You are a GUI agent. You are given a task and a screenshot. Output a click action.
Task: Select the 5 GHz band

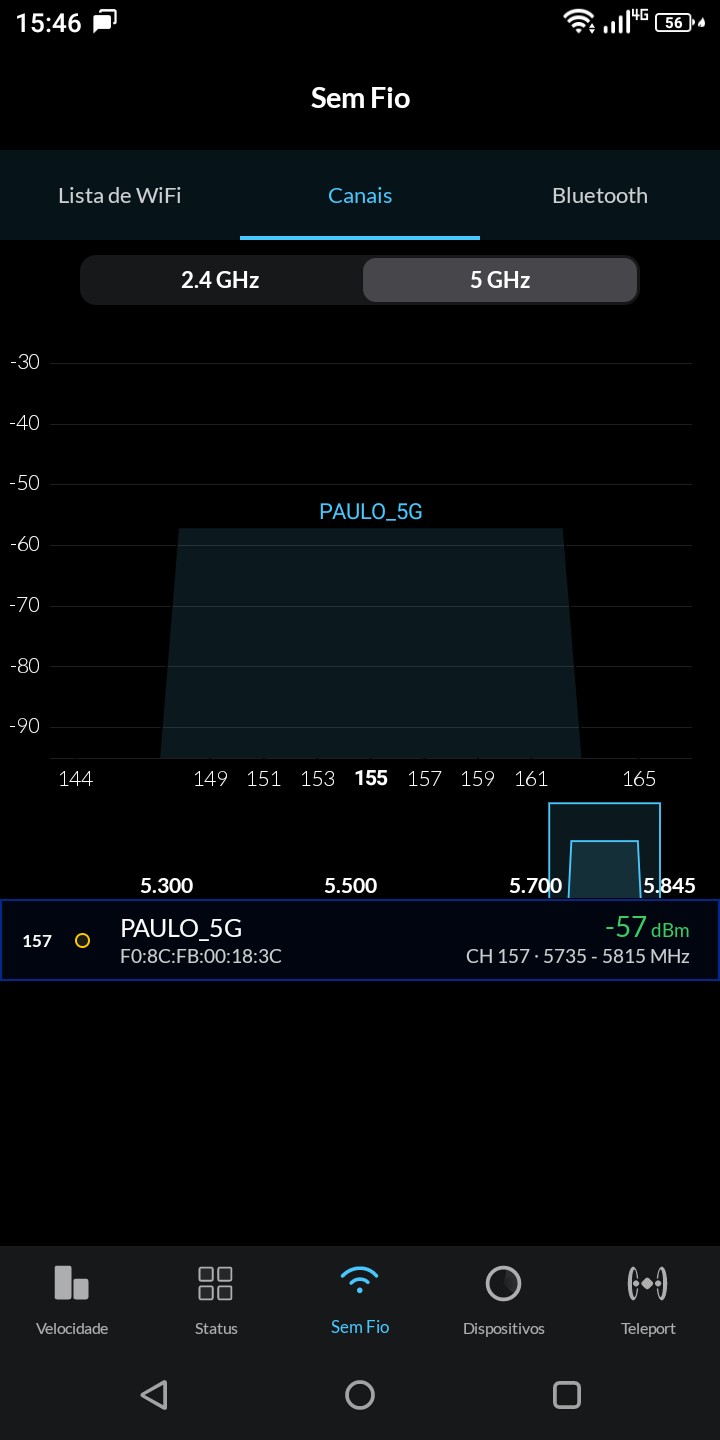(x=500, y=280)
